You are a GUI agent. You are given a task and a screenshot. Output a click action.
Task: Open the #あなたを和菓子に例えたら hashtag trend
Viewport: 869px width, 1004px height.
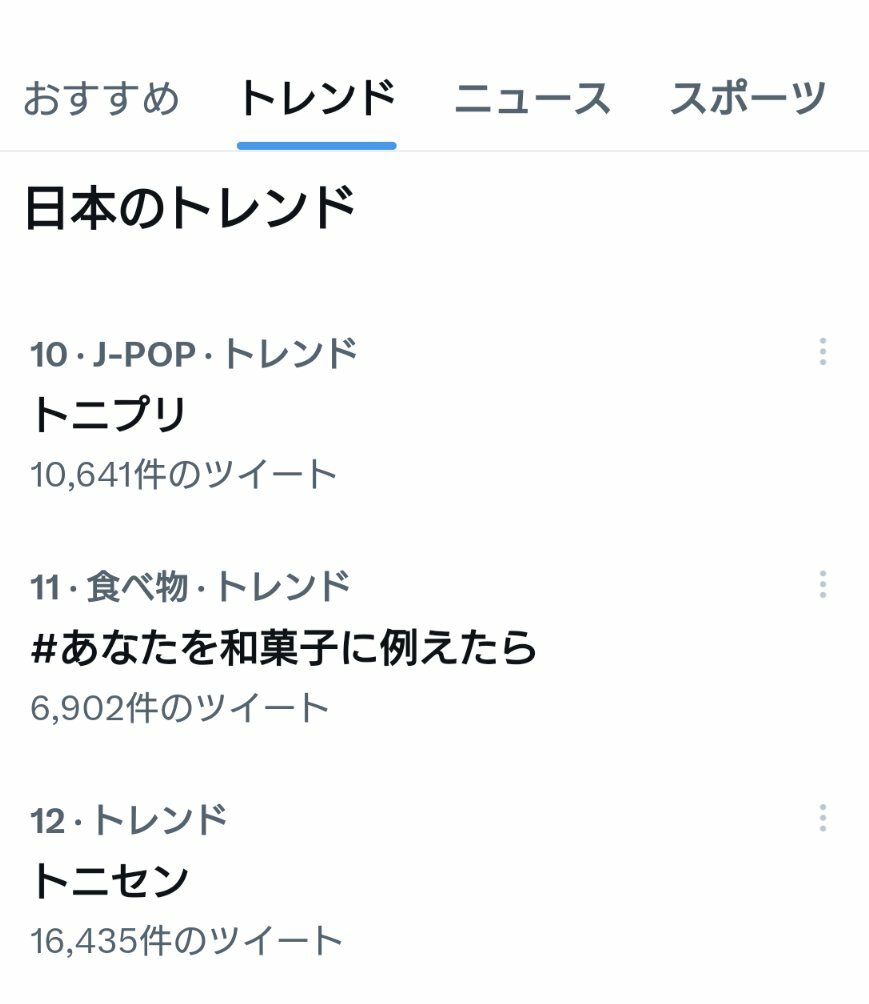tap(284, 649)
